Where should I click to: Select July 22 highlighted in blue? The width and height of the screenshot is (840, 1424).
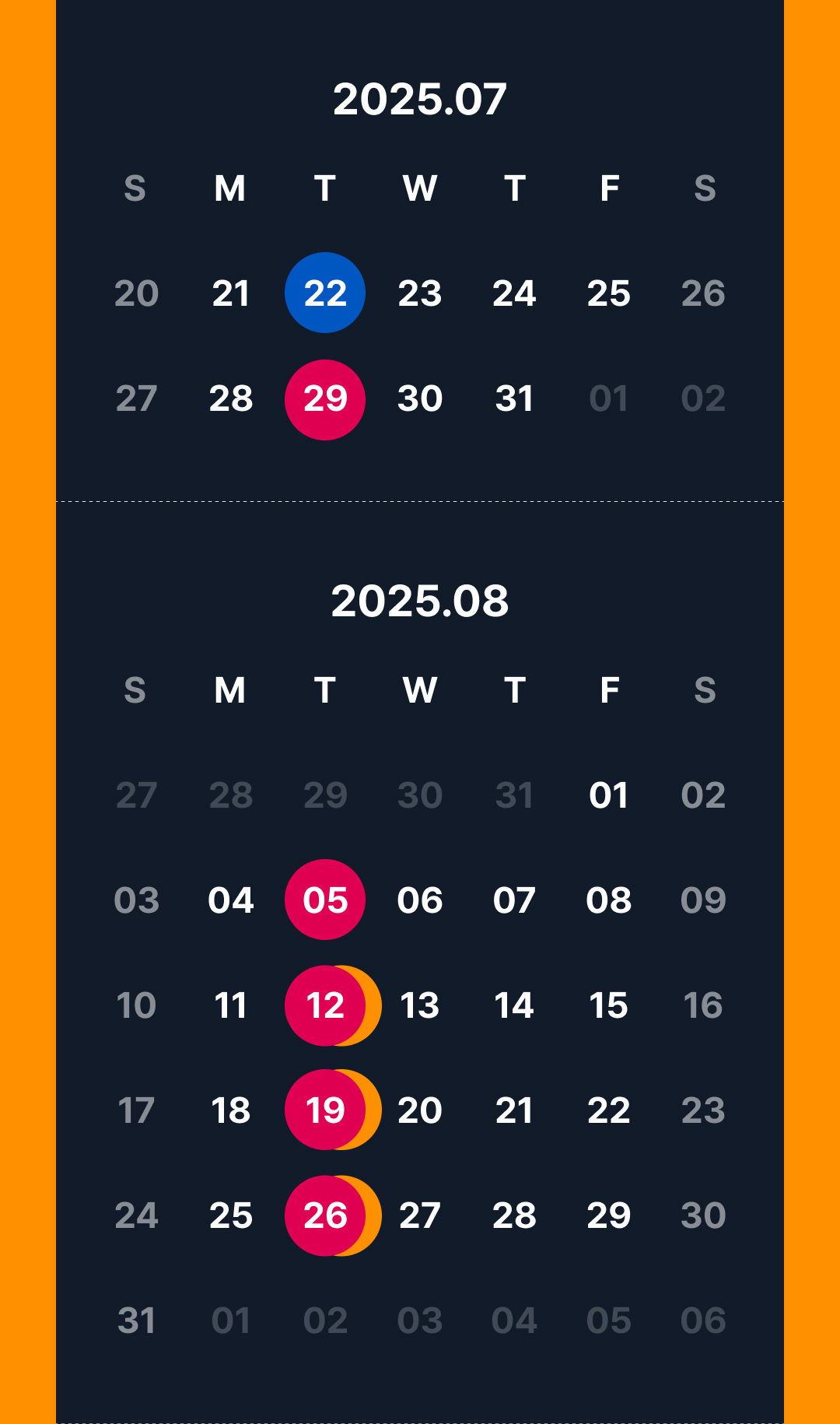pyautogui.click(x=325, y=293)
